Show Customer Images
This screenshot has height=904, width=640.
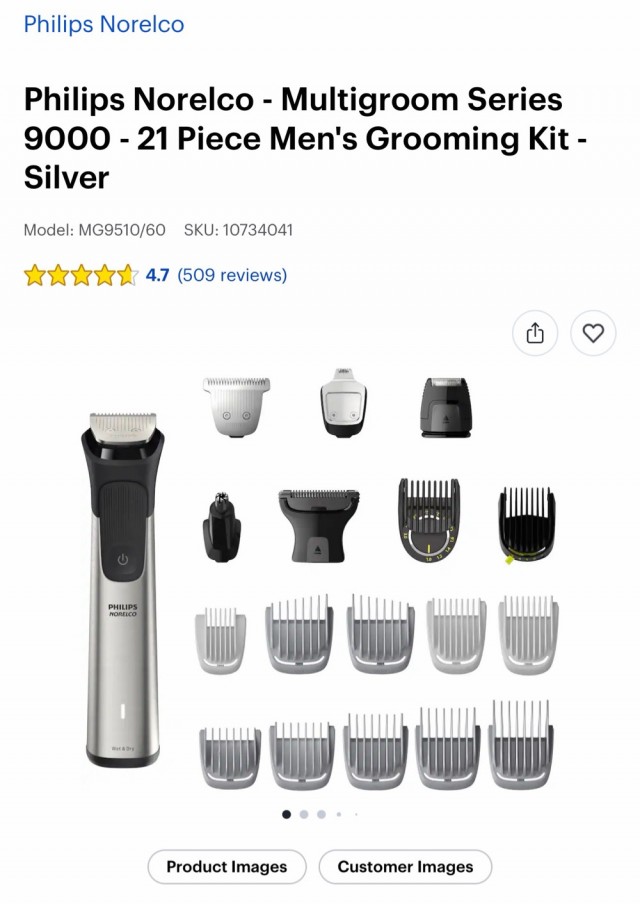(x=405, y=867)
